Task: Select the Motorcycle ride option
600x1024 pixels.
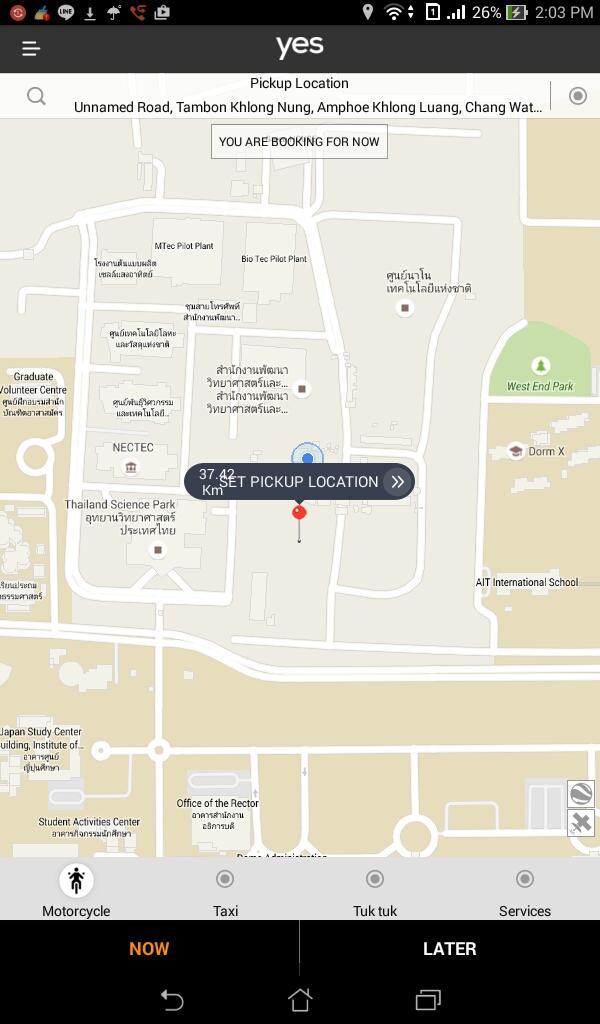Action: (x=76, y=890)
